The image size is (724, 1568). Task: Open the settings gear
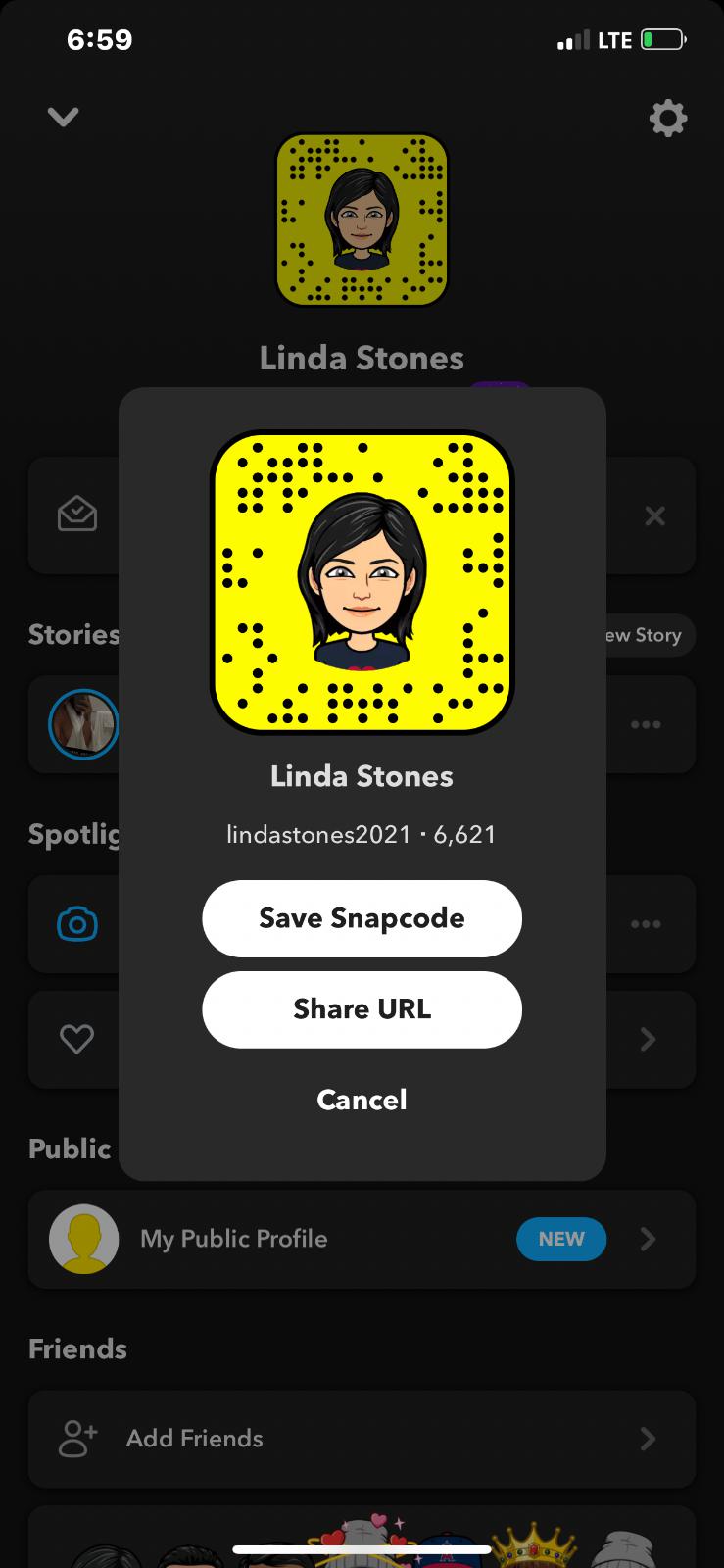(668, 119)
